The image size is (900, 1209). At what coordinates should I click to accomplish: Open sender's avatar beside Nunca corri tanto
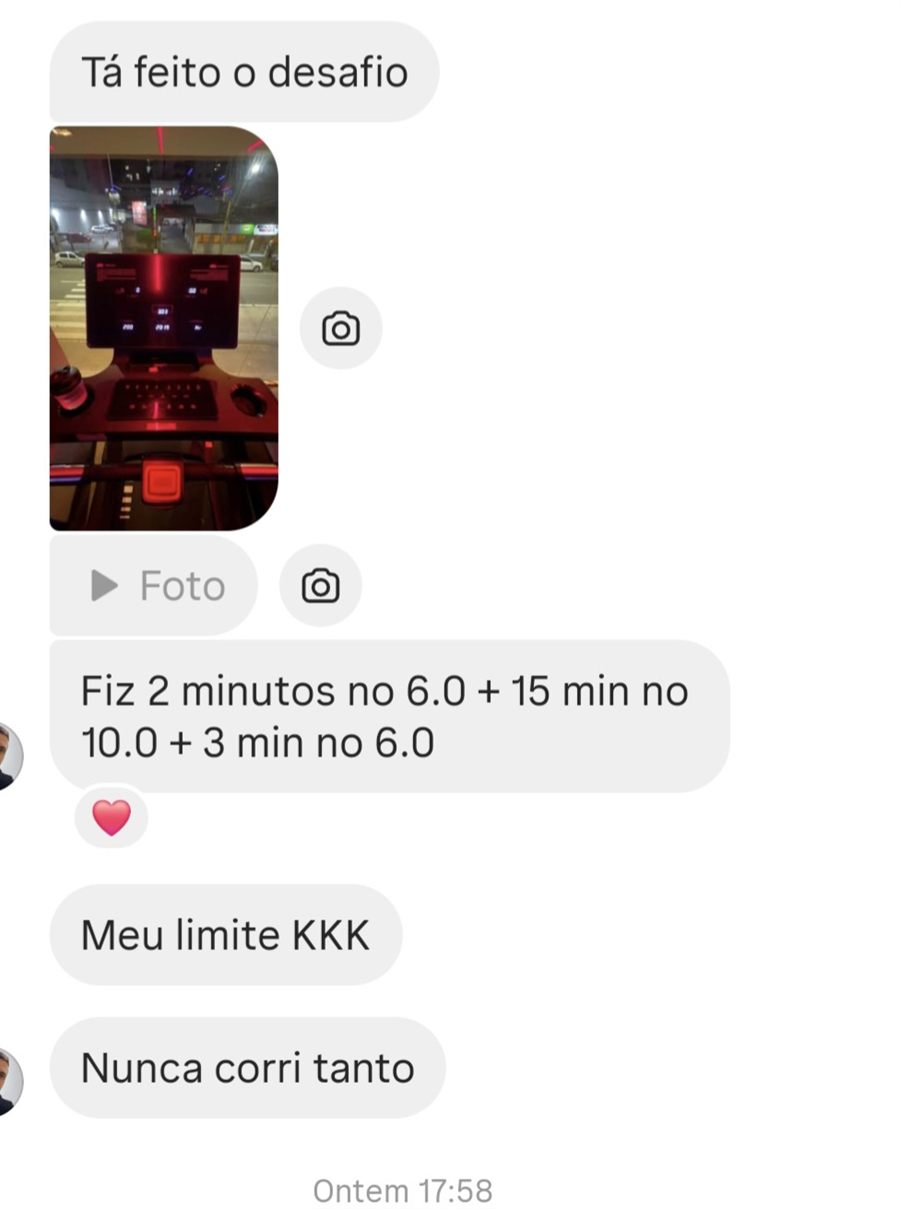[10, 1080]
